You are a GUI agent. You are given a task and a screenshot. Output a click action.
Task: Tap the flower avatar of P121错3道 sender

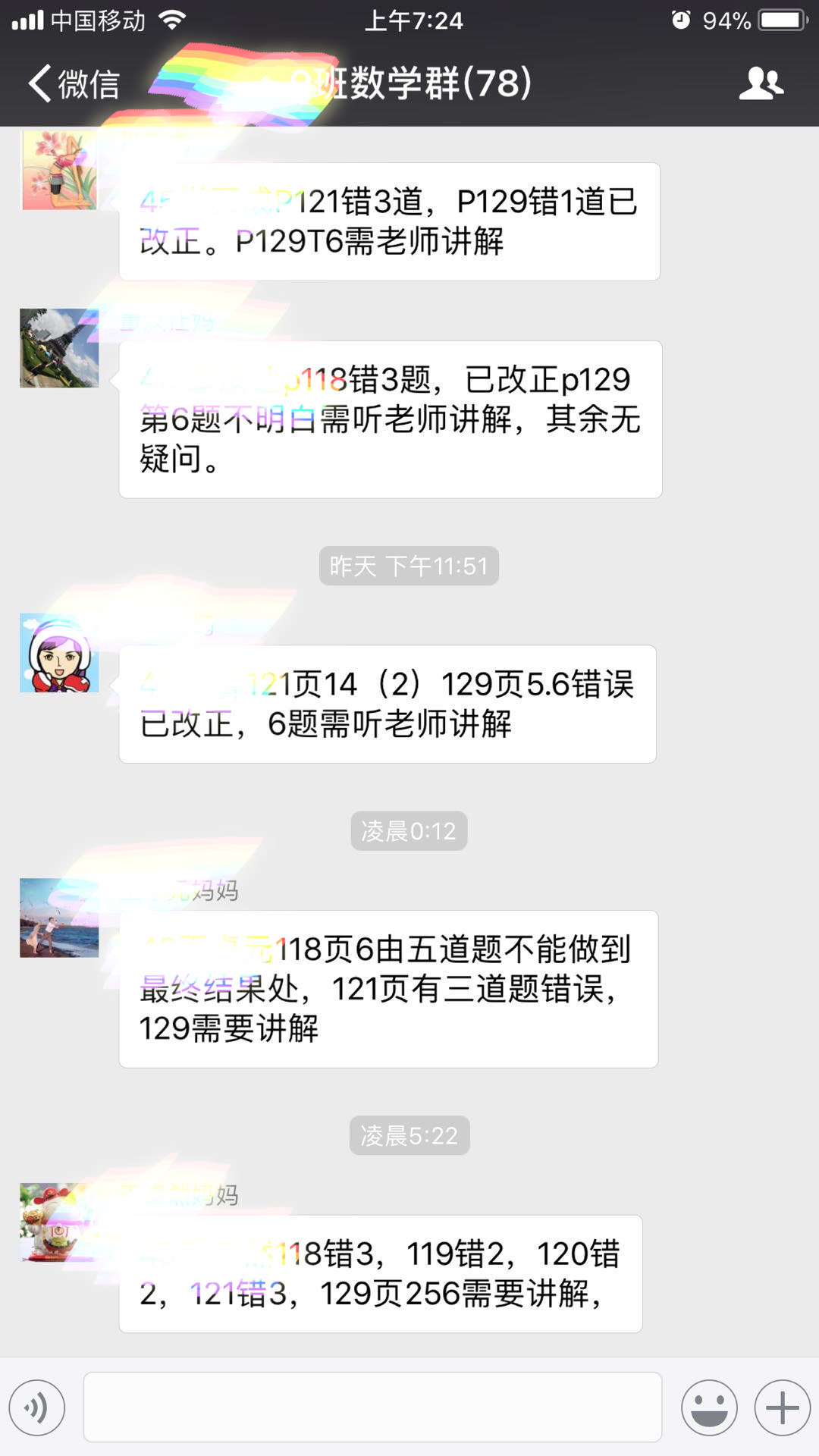click(x=59, y=171)
